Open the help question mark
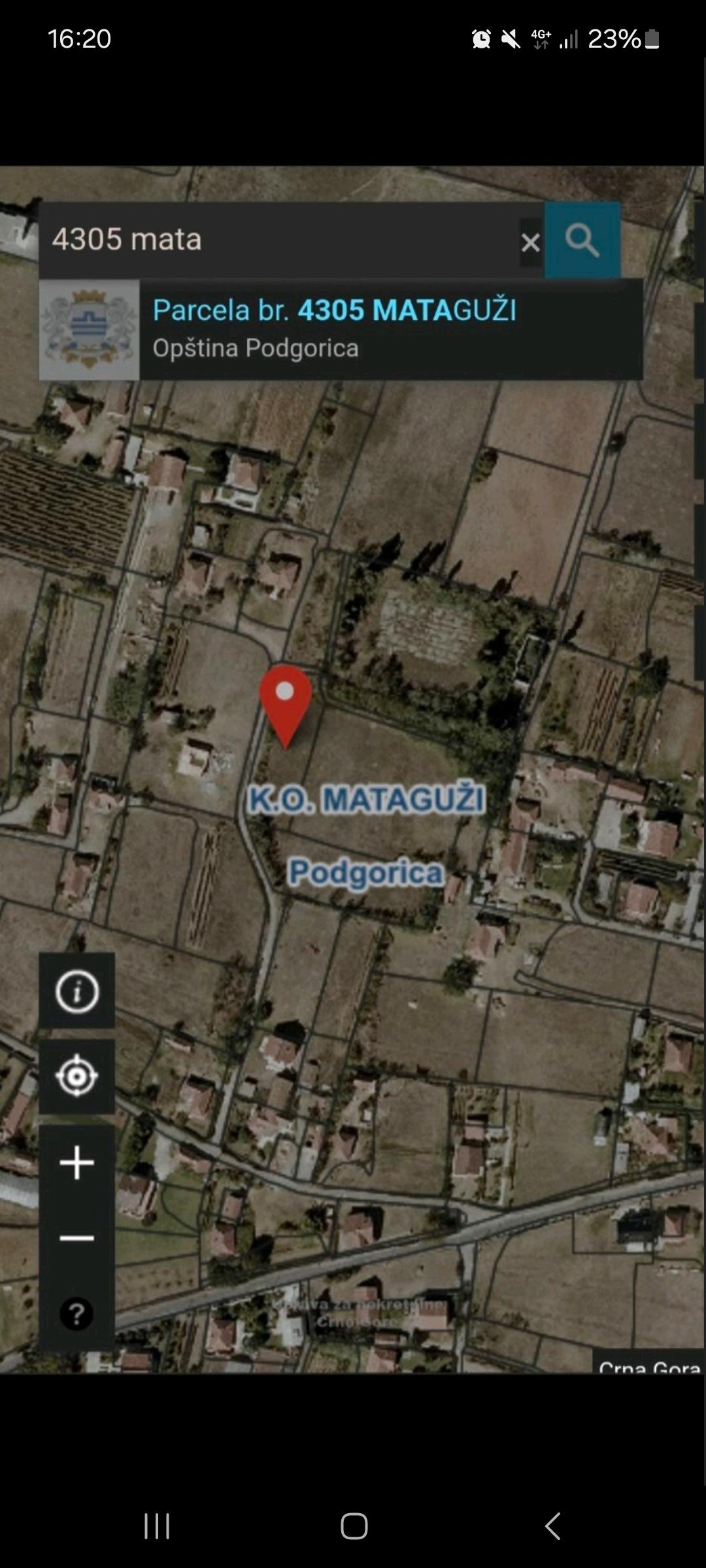Image resolution: width=706 pixels, height=1568 pixels. point(77,1313)
